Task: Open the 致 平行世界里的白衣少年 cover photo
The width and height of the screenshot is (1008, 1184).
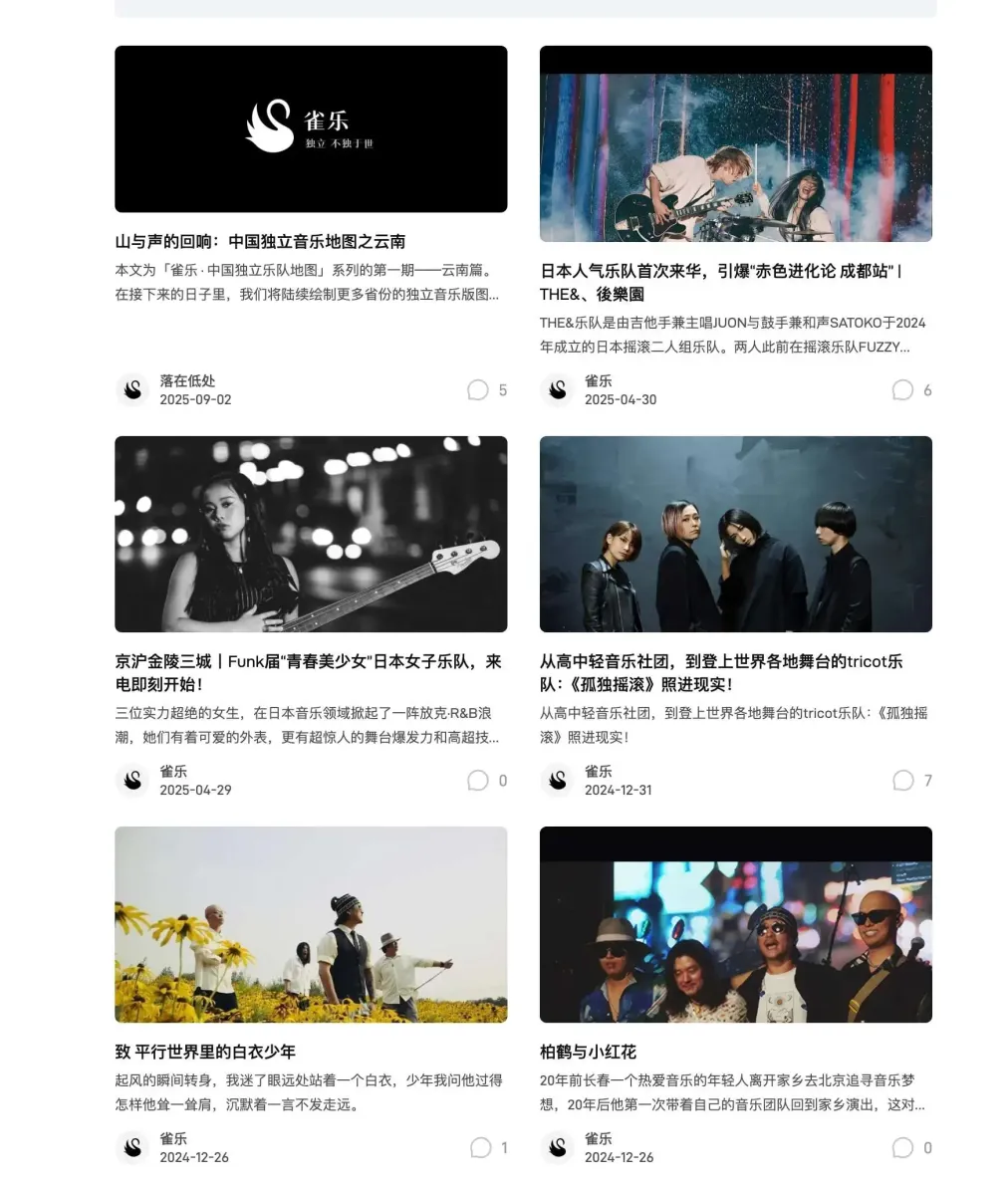Action: (311, 924)
